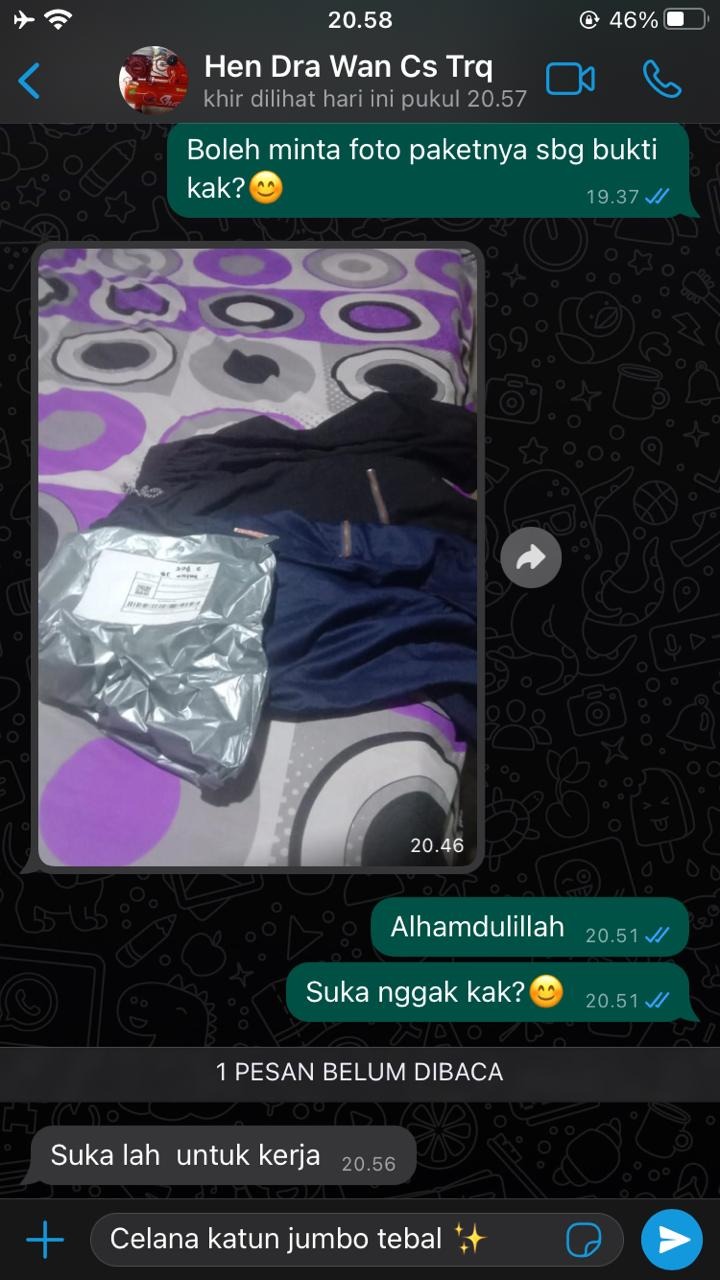This screenshot has width=720, height=1280.
Task: Go back to the chat list
Action: point(30,81)
